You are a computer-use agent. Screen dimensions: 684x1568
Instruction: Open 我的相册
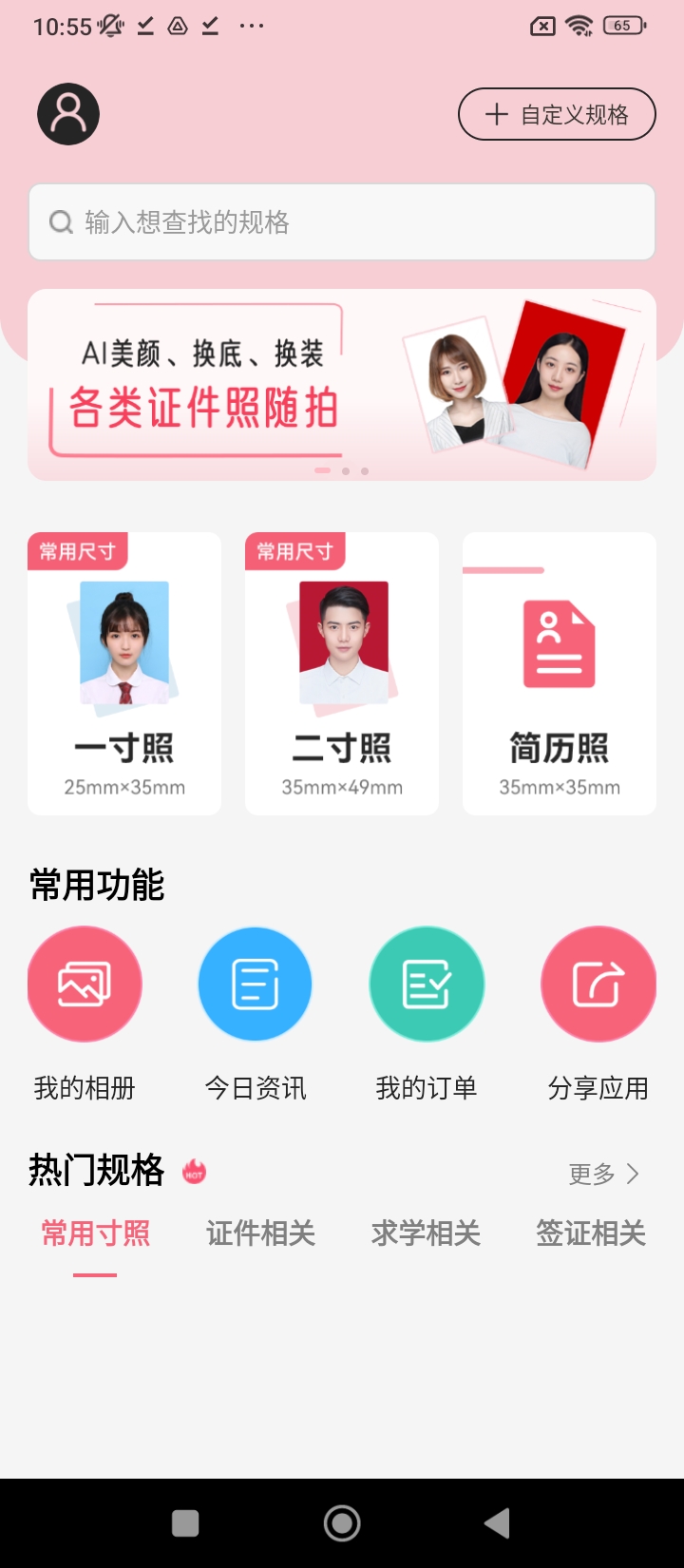85,985
